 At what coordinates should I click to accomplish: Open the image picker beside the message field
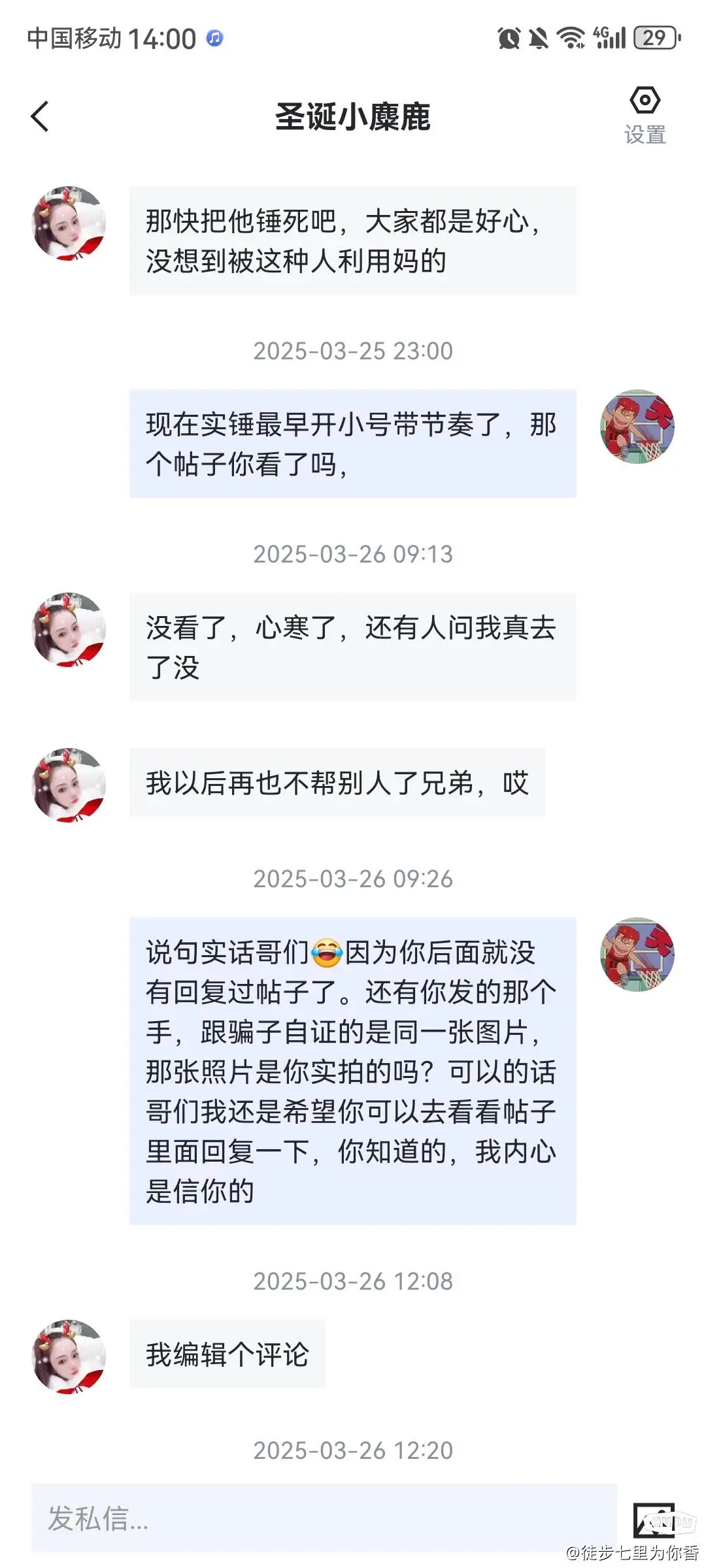coord(654,1520)
